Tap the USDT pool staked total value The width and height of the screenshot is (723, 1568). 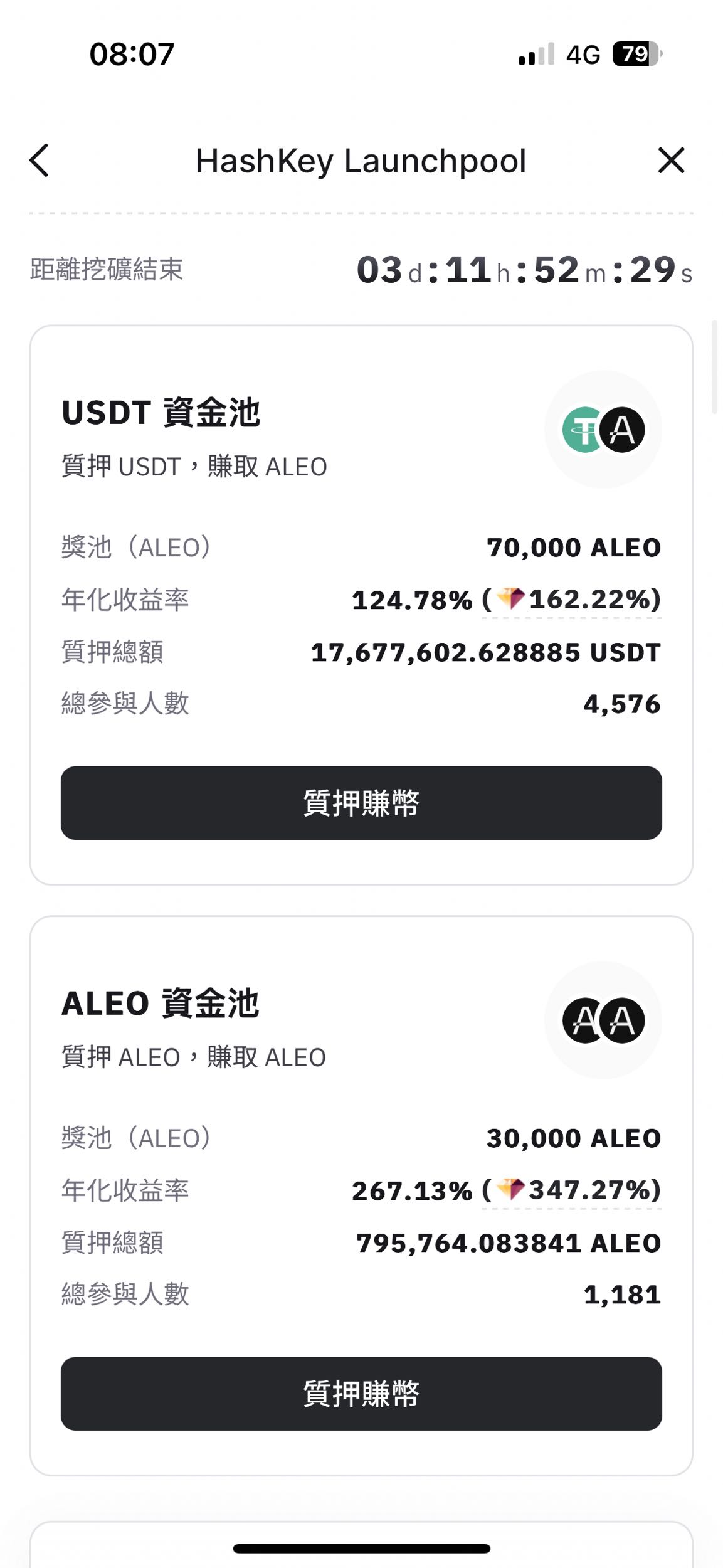486,652
